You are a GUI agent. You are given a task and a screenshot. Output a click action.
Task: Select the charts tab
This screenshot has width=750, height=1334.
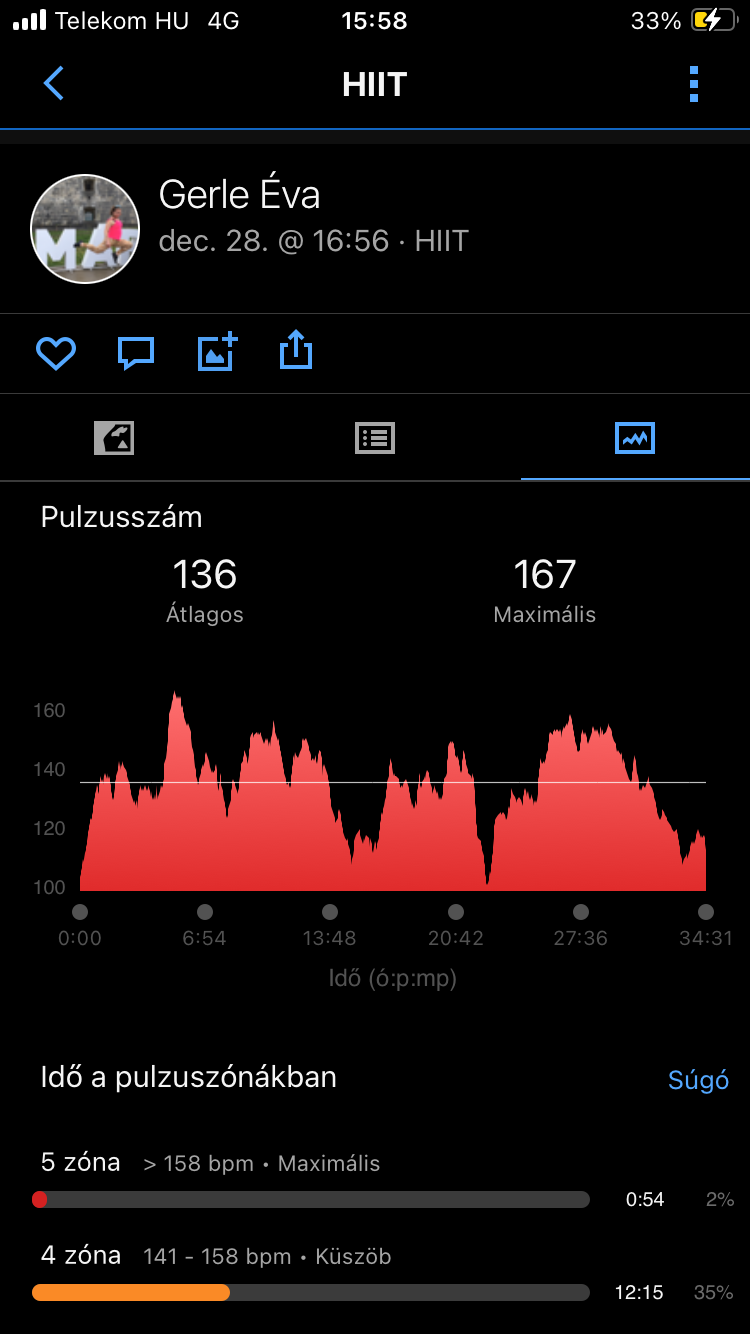[x=635, y=438]
